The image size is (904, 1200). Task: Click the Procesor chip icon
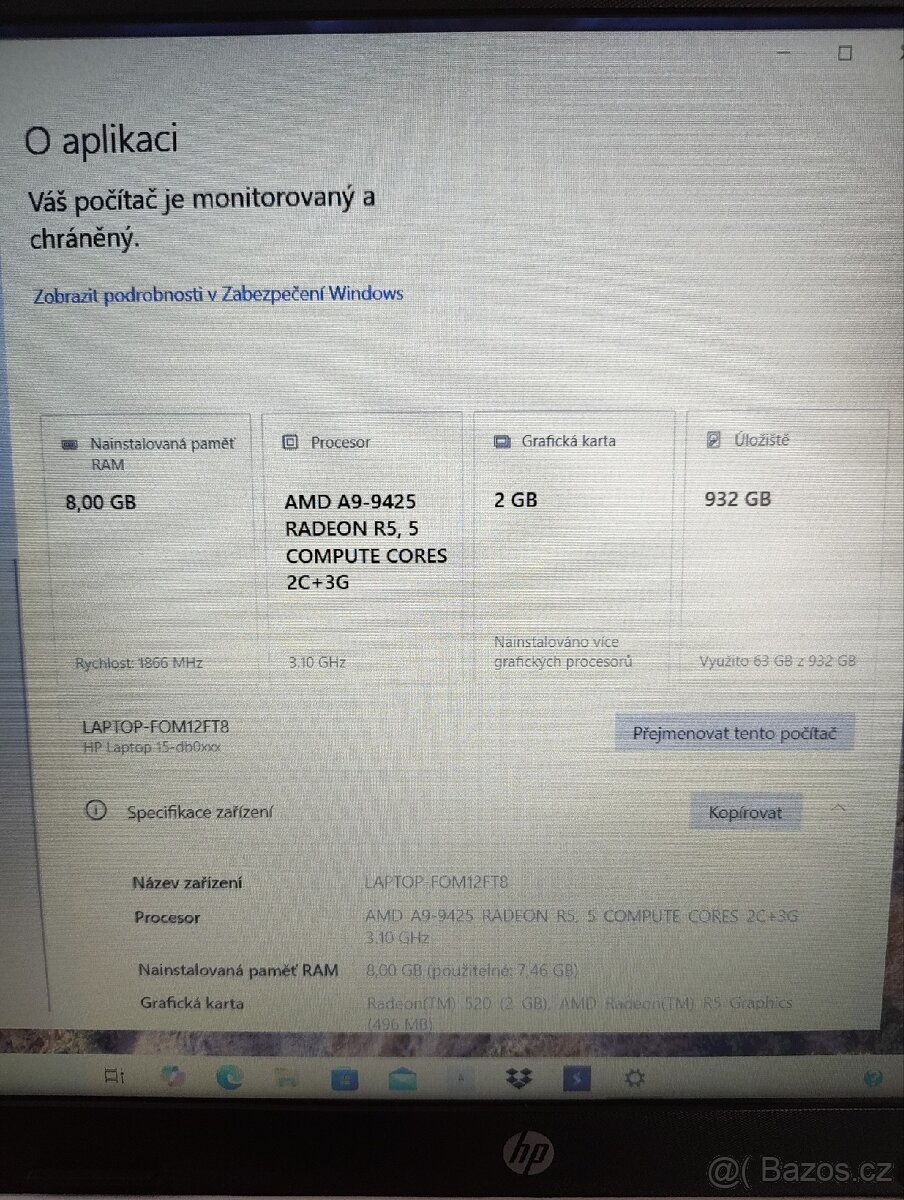291,440
